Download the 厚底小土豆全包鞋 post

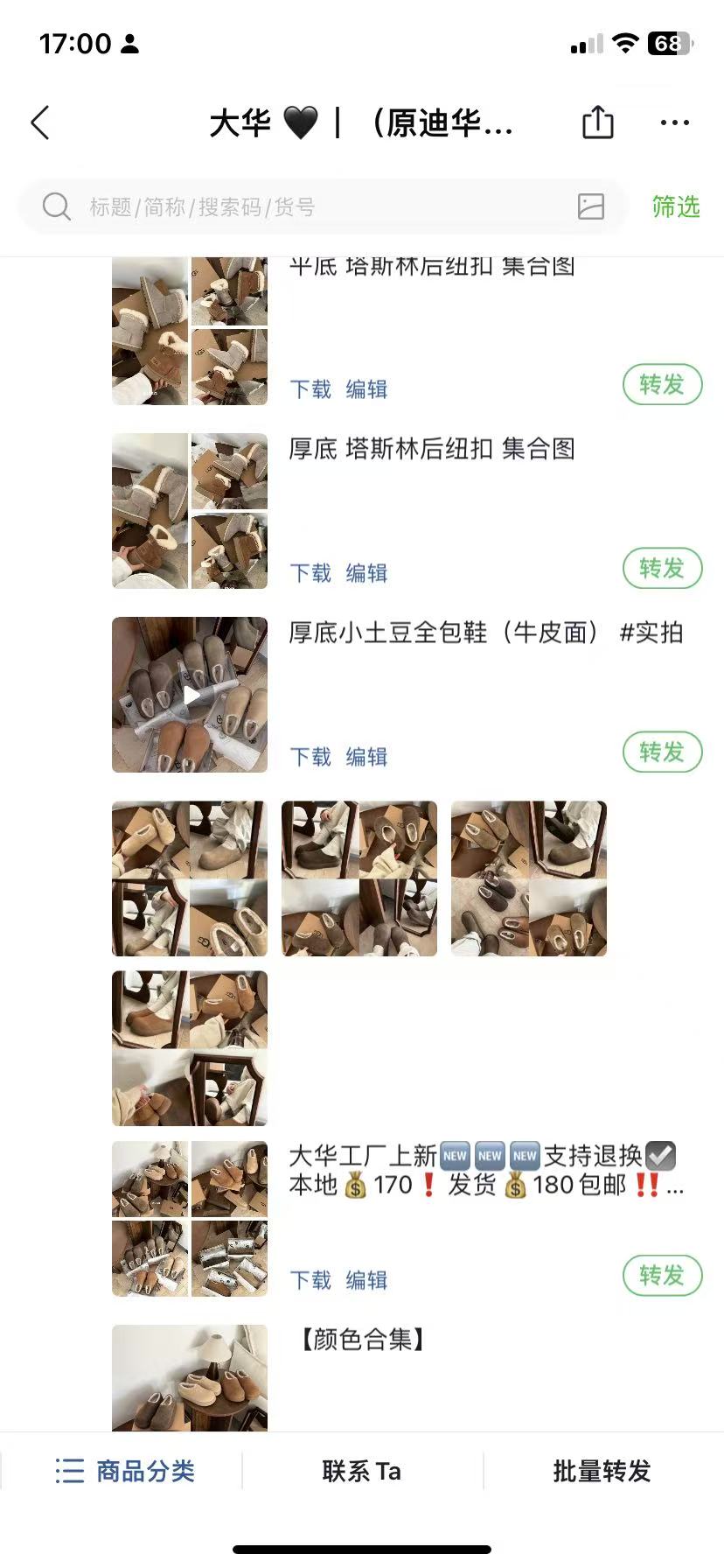tap(310, 757)
